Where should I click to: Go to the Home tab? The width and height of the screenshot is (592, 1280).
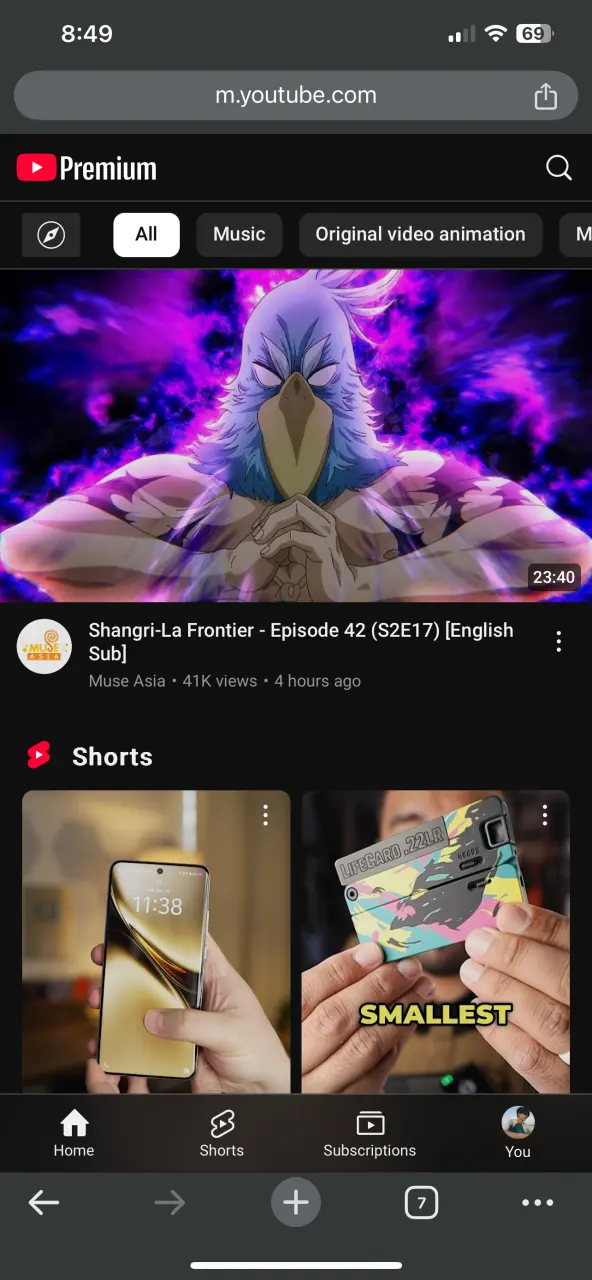coord(74,1133)
